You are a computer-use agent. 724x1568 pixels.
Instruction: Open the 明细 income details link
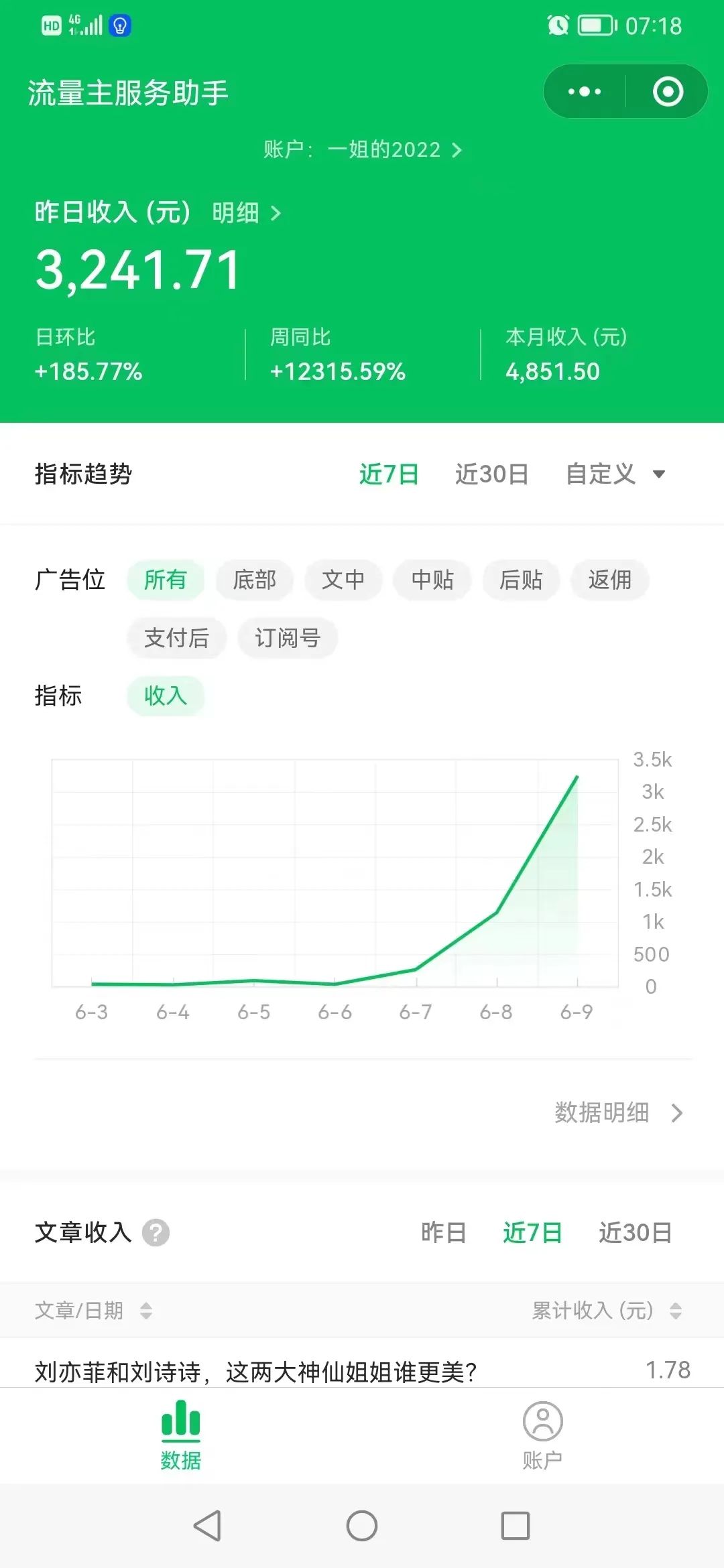[x=247, y=214]
